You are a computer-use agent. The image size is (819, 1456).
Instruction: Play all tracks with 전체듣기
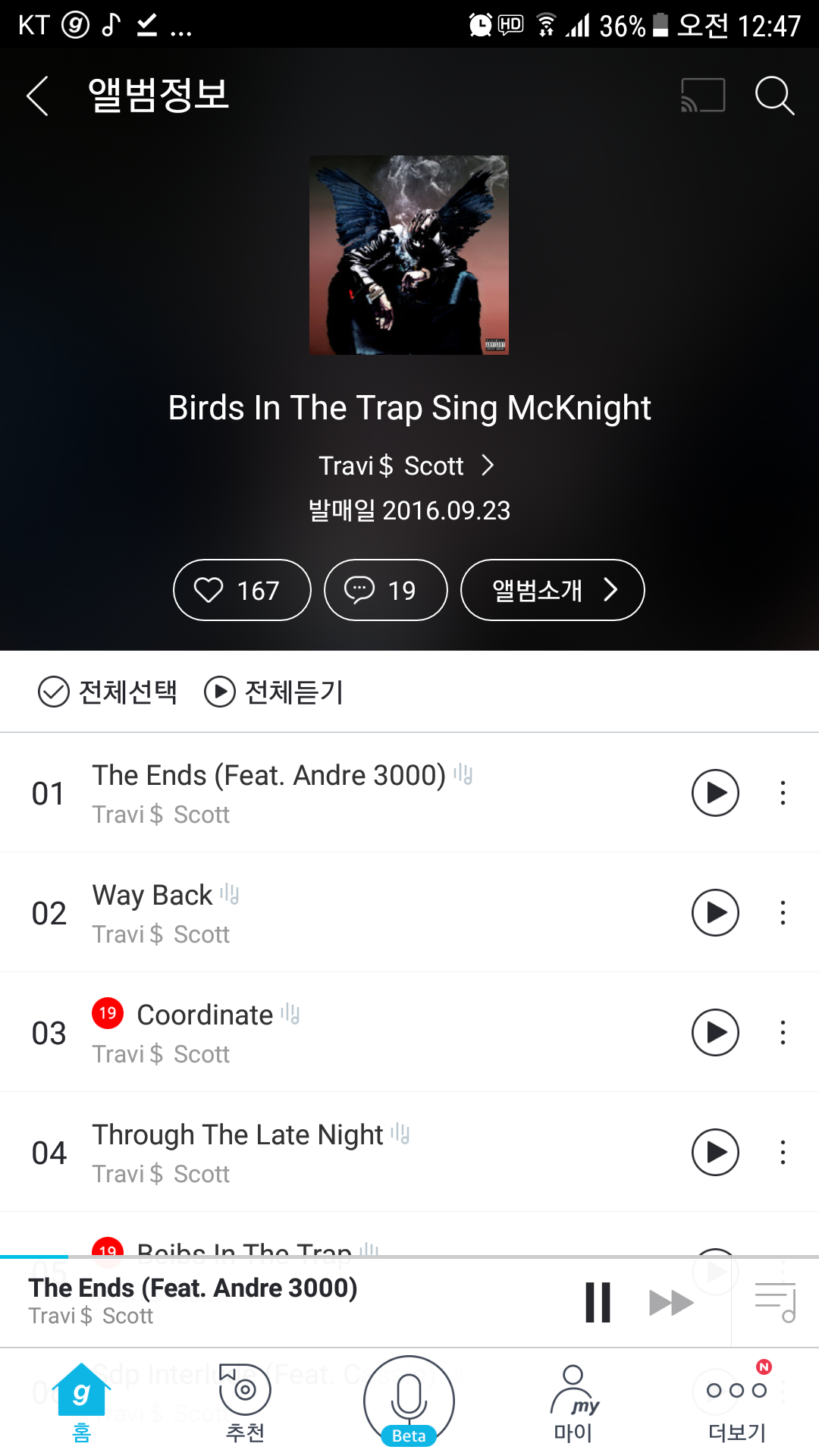point(274,692)
